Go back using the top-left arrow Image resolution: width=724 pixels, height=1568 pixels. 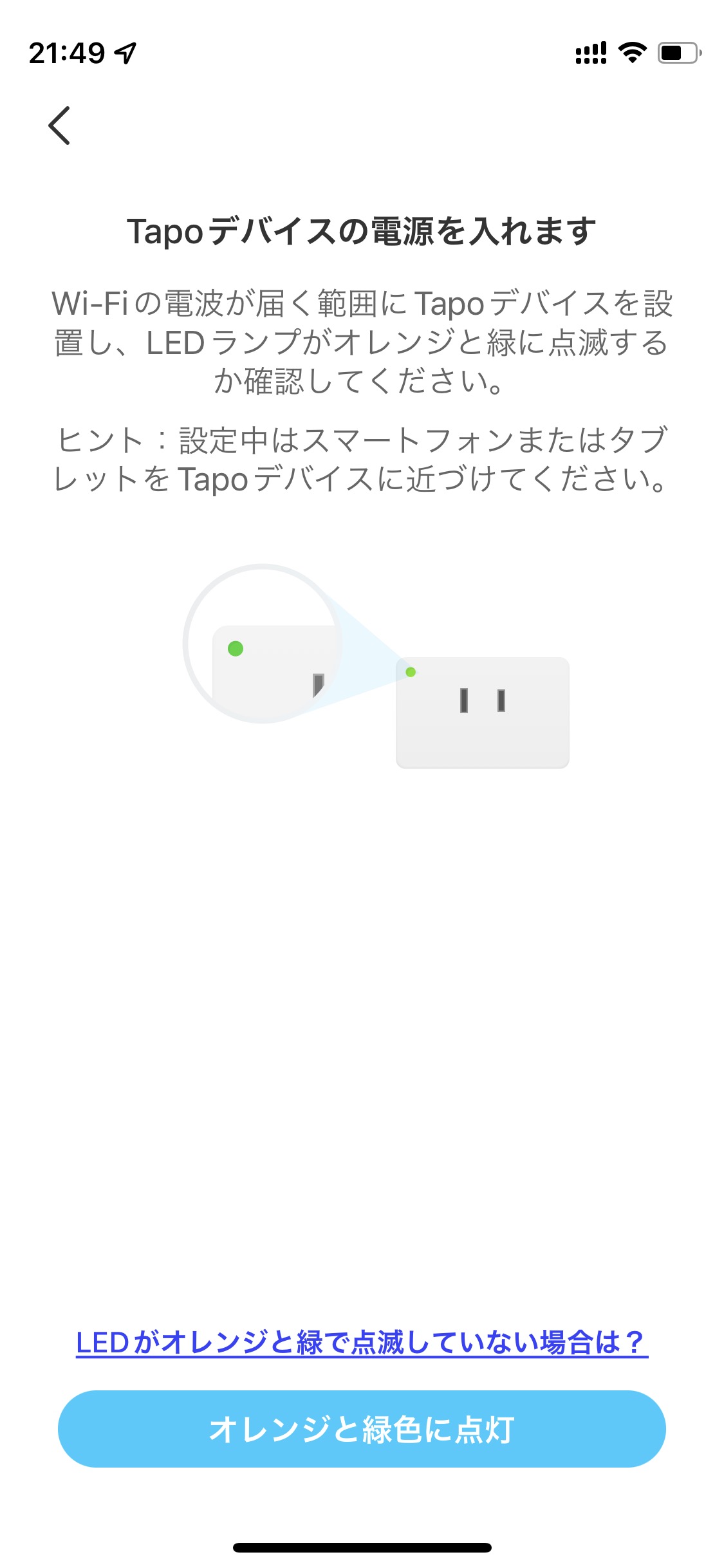[x=59, y=126]
